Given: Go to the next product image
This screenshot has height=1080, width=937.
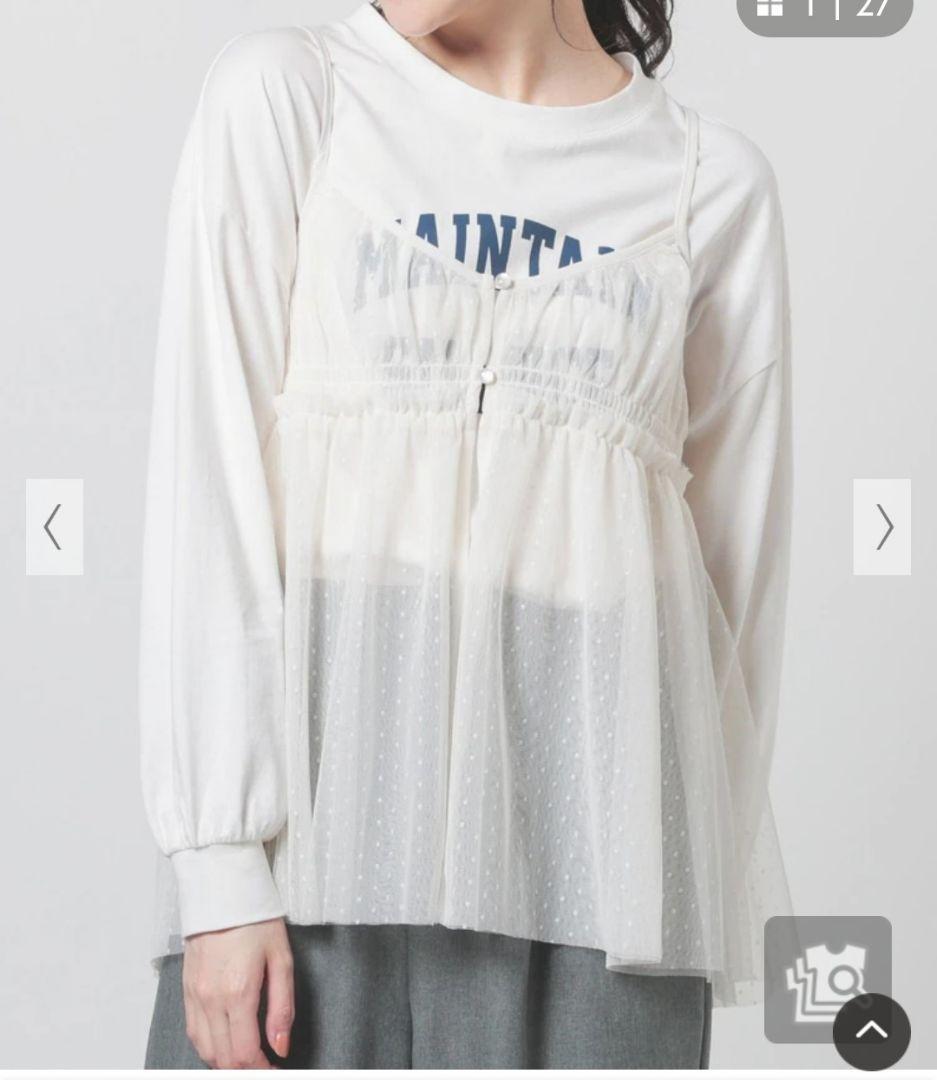Looking at the screenshot, I should tap(882, 527).
